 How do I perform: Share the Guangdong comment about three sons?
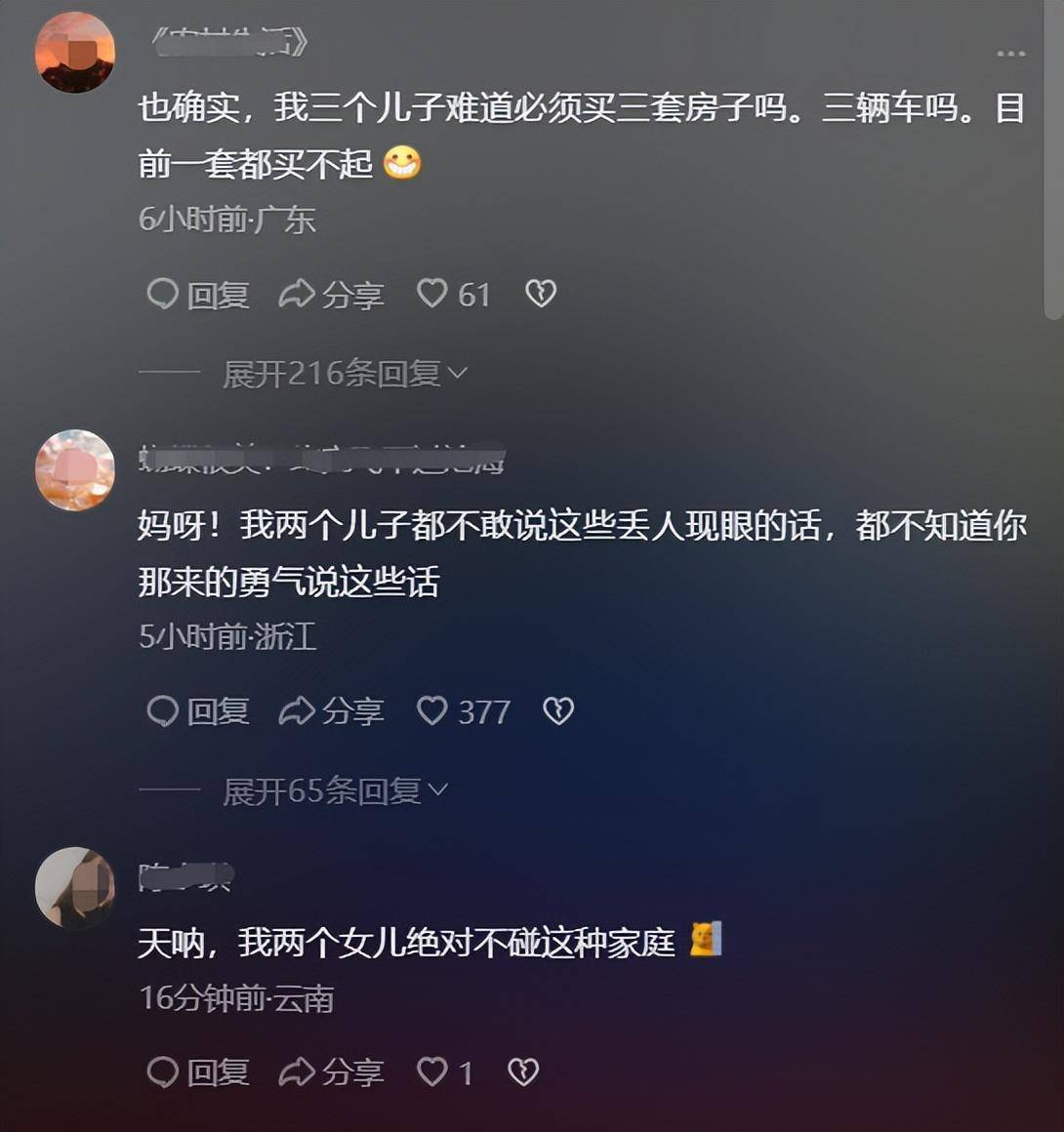(332, 294)
